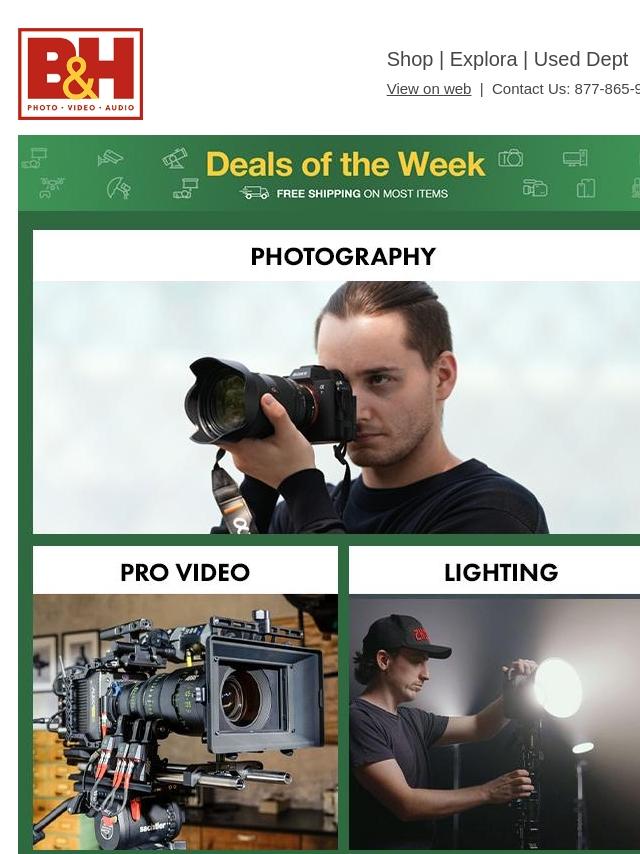Screen dimensions: 640x854
Task: Go to Explora
Action: pos(483,60)
